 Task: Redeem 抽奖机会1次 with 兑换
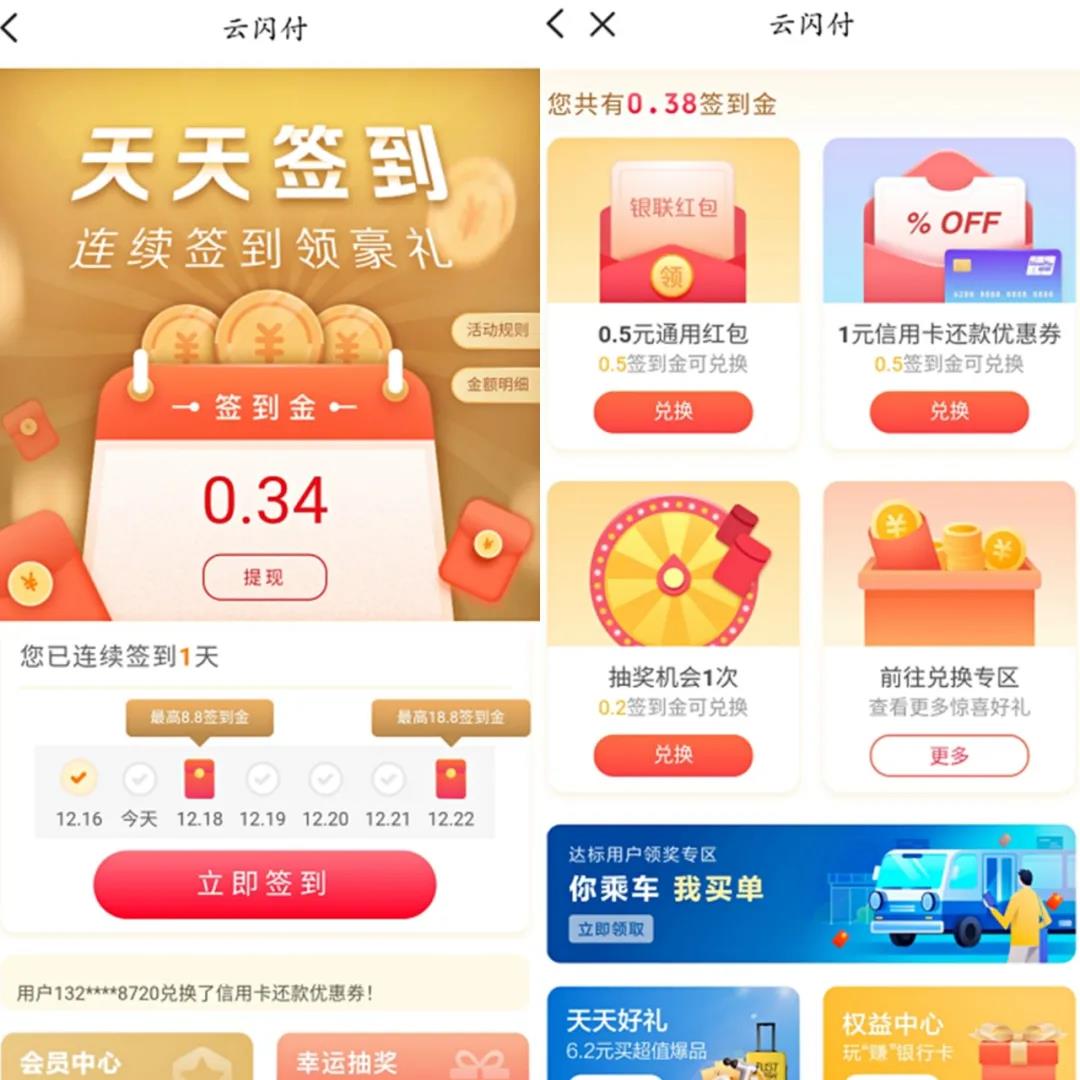[673, 755]
